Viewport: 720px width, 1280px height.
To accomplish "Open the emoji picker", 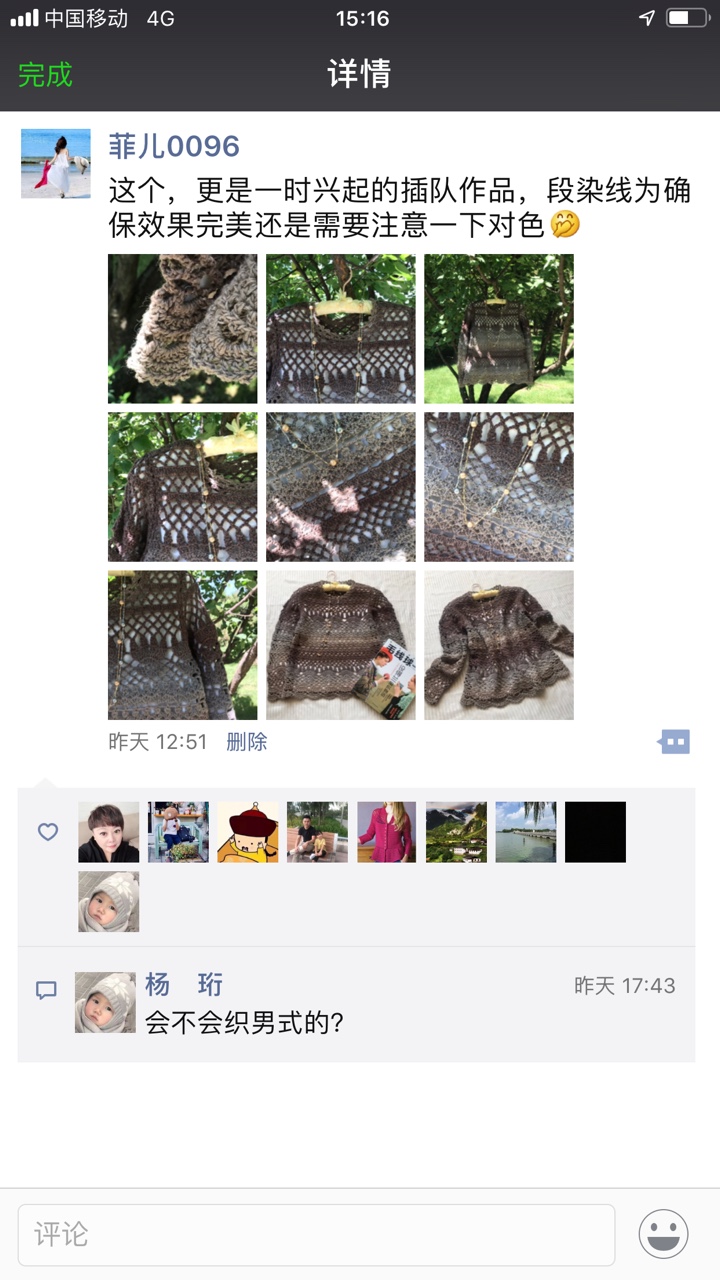I will point(663,1235).
